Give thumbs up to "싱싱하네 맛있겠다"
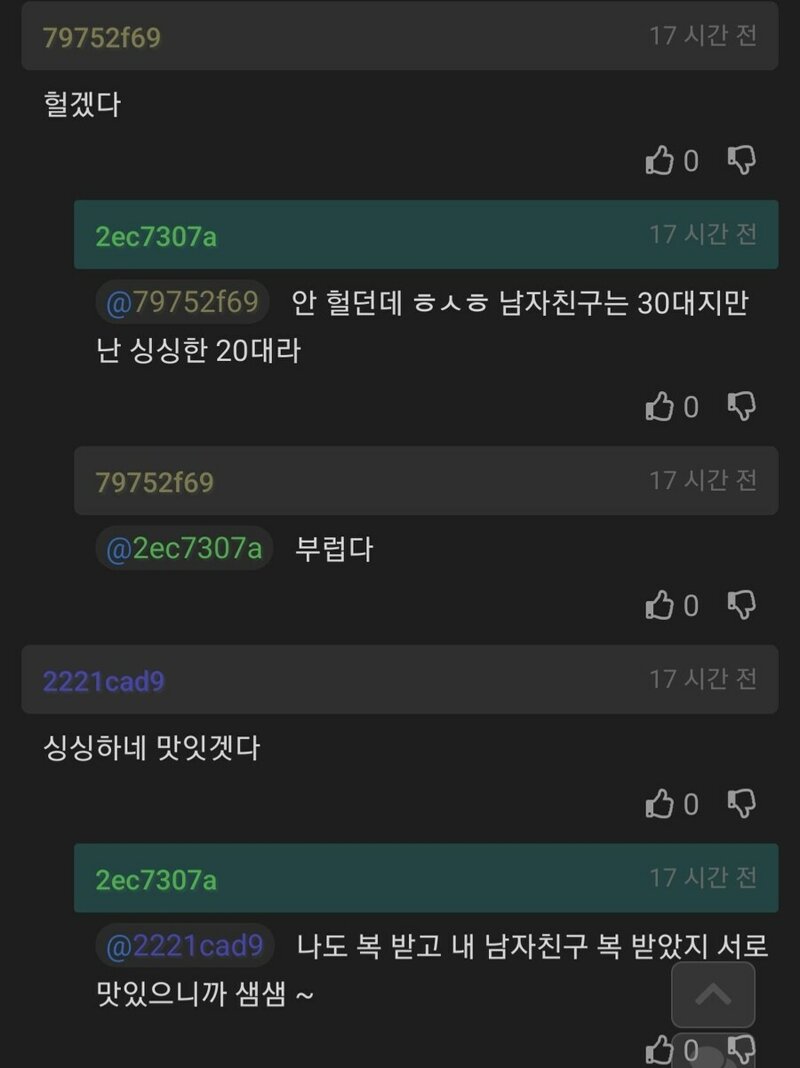 click(660, 804)
